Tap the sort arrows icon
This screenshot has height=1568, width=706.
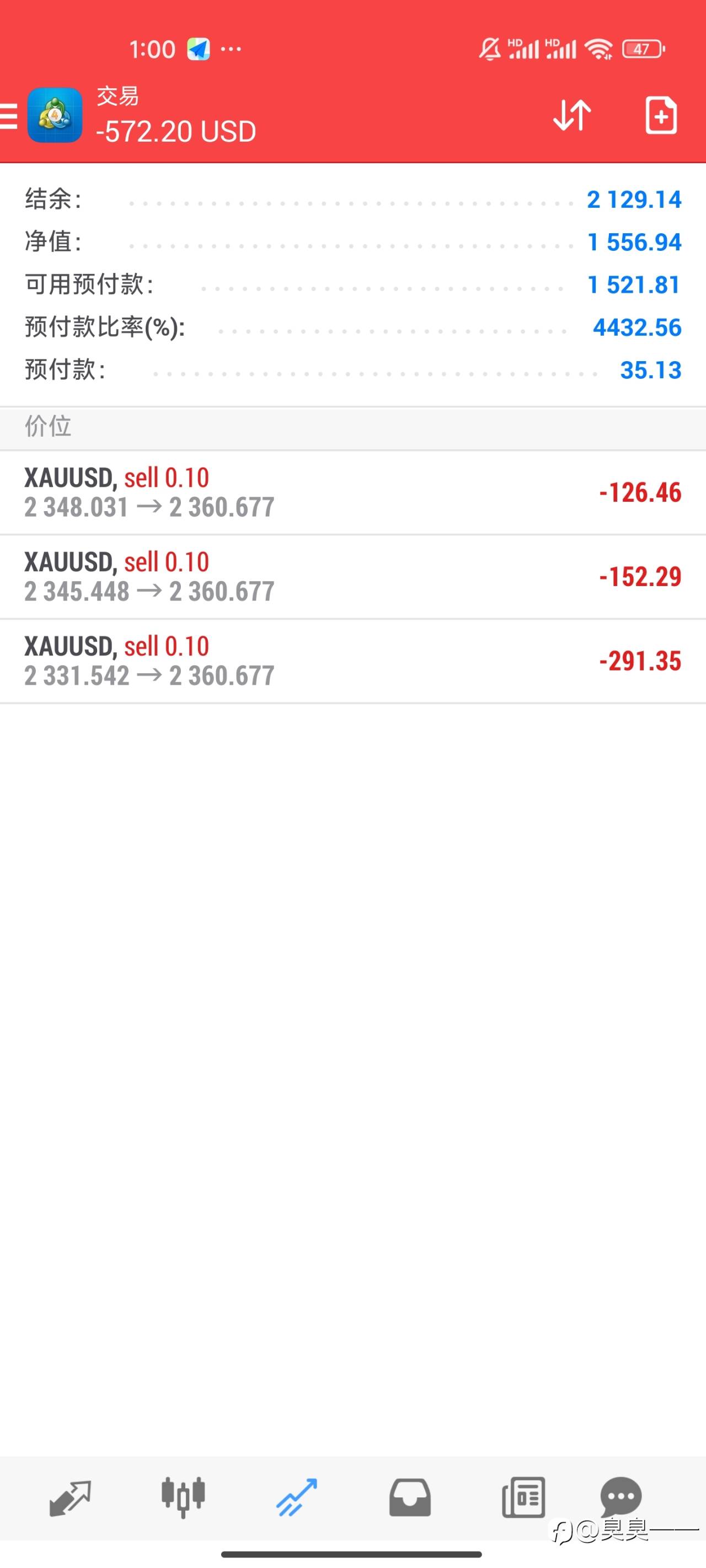(x=572, y=115)
